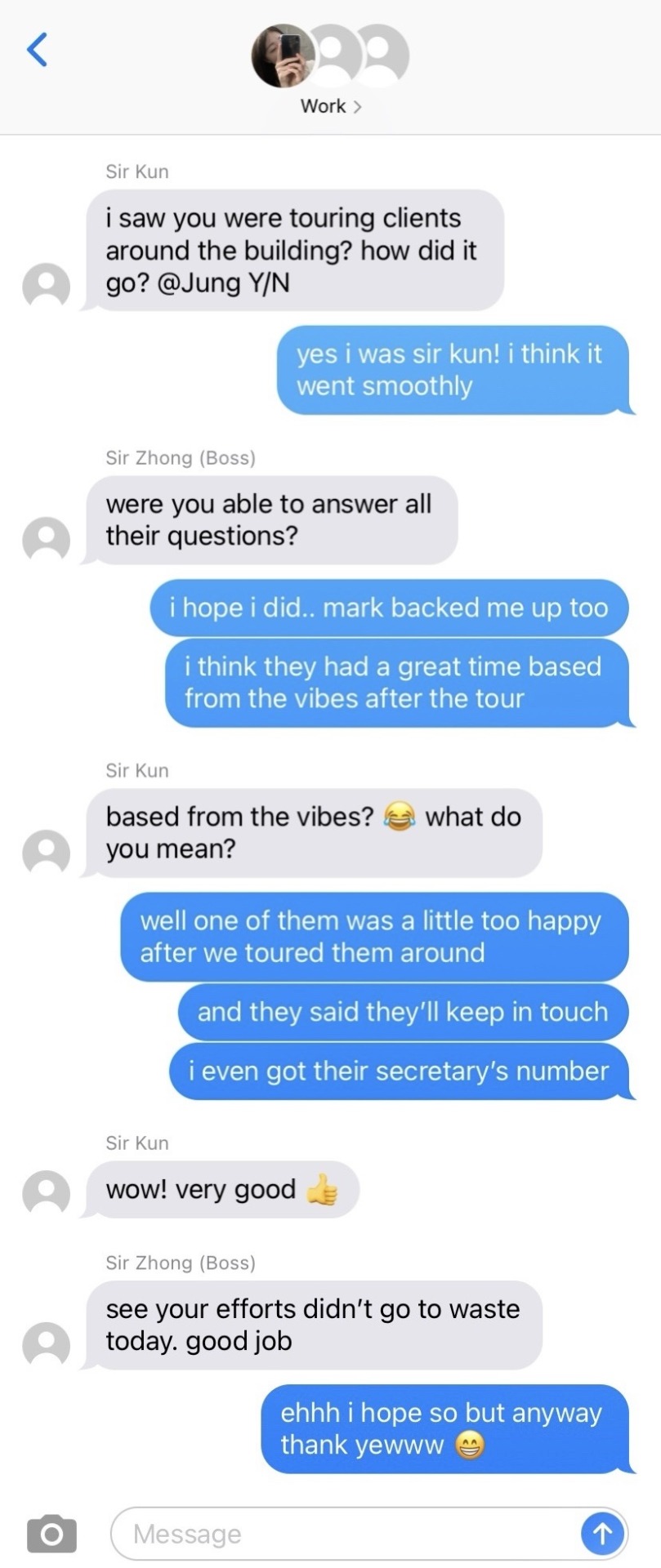Open the camera to attach a photo
The width and height of the screenshot is (661, 1568).
51,1533
